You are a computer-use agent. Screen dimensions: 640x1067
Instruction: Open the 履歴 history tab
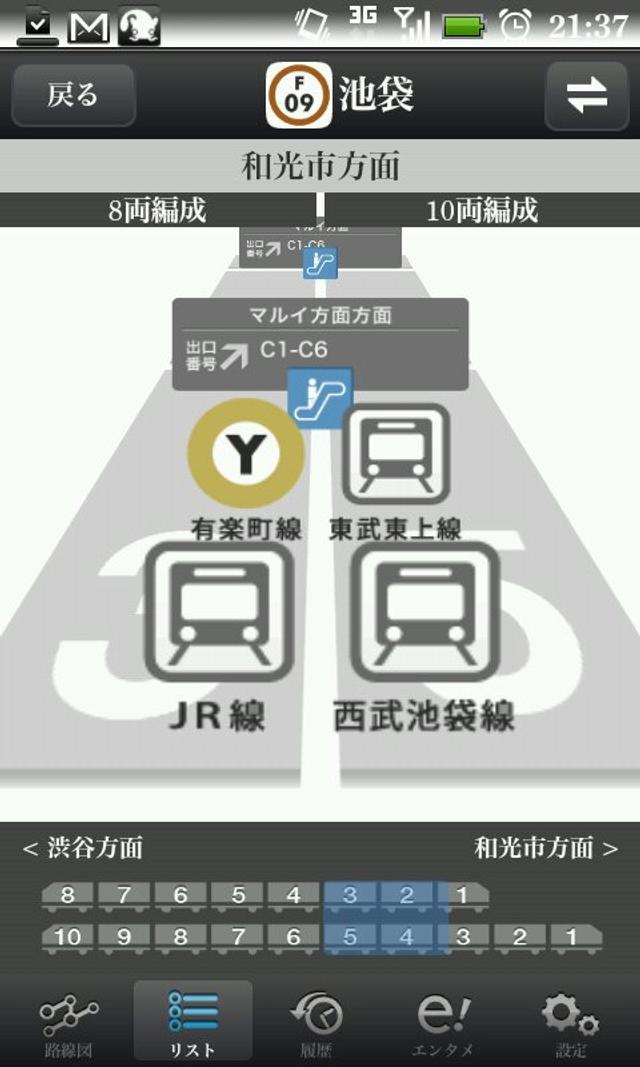316,1024
